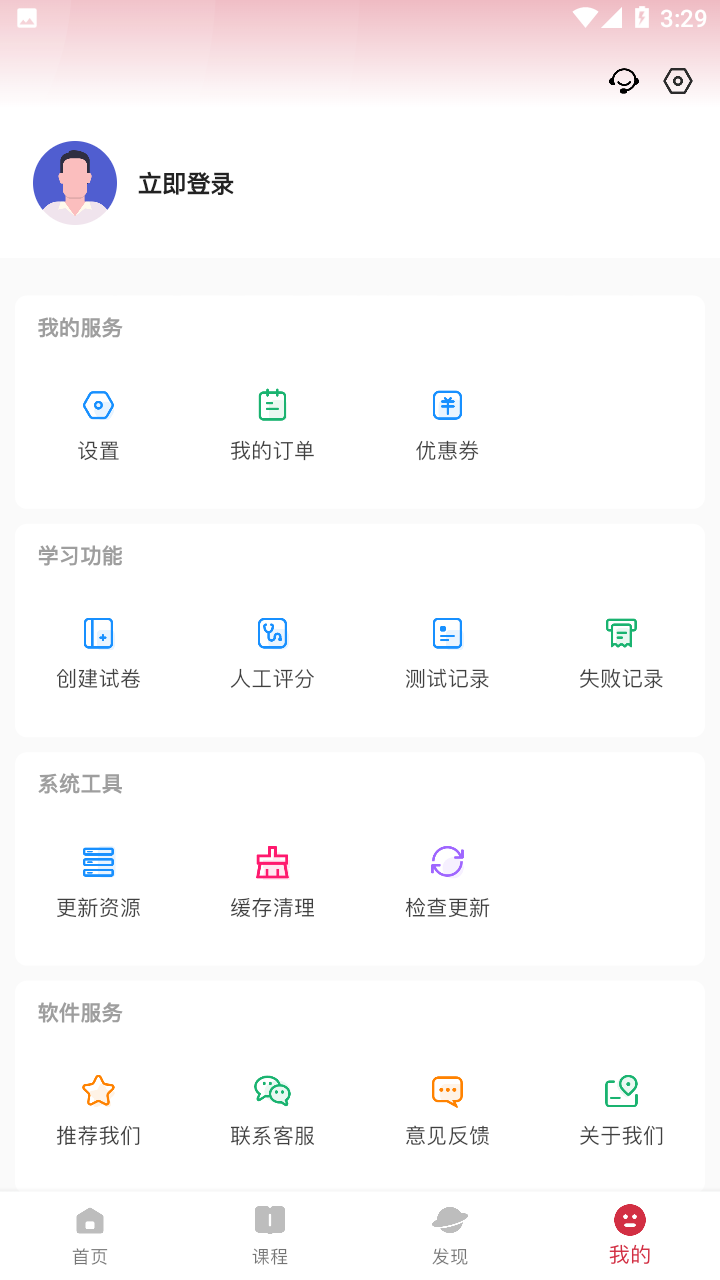Switch to the 首页 tab
720x1280 pixels.
[90, 1236]
